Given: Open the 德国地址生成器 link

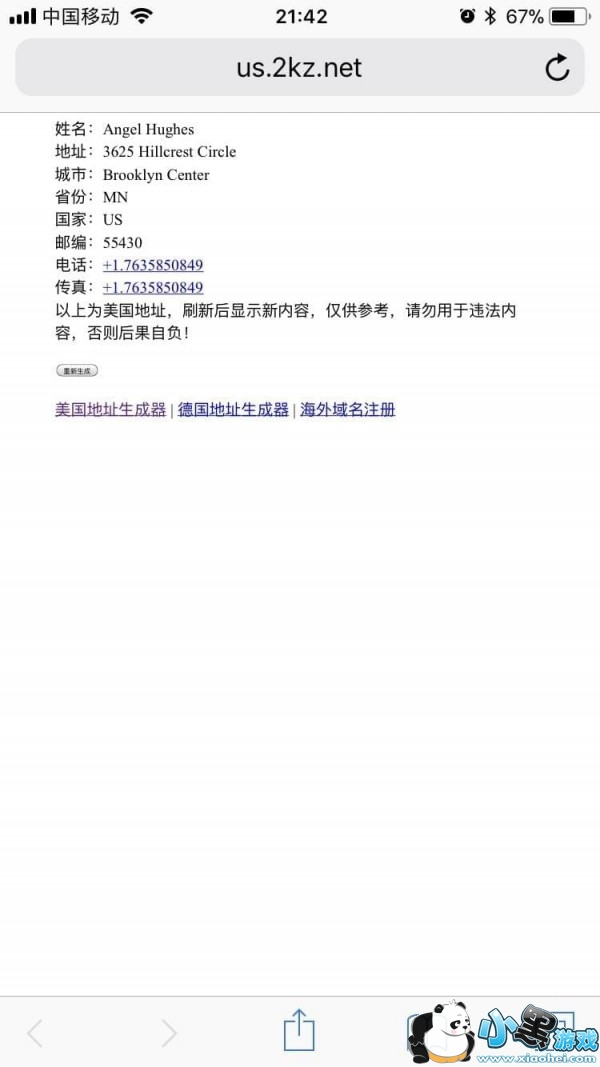Looking at the screenshot, I should 233,409.
